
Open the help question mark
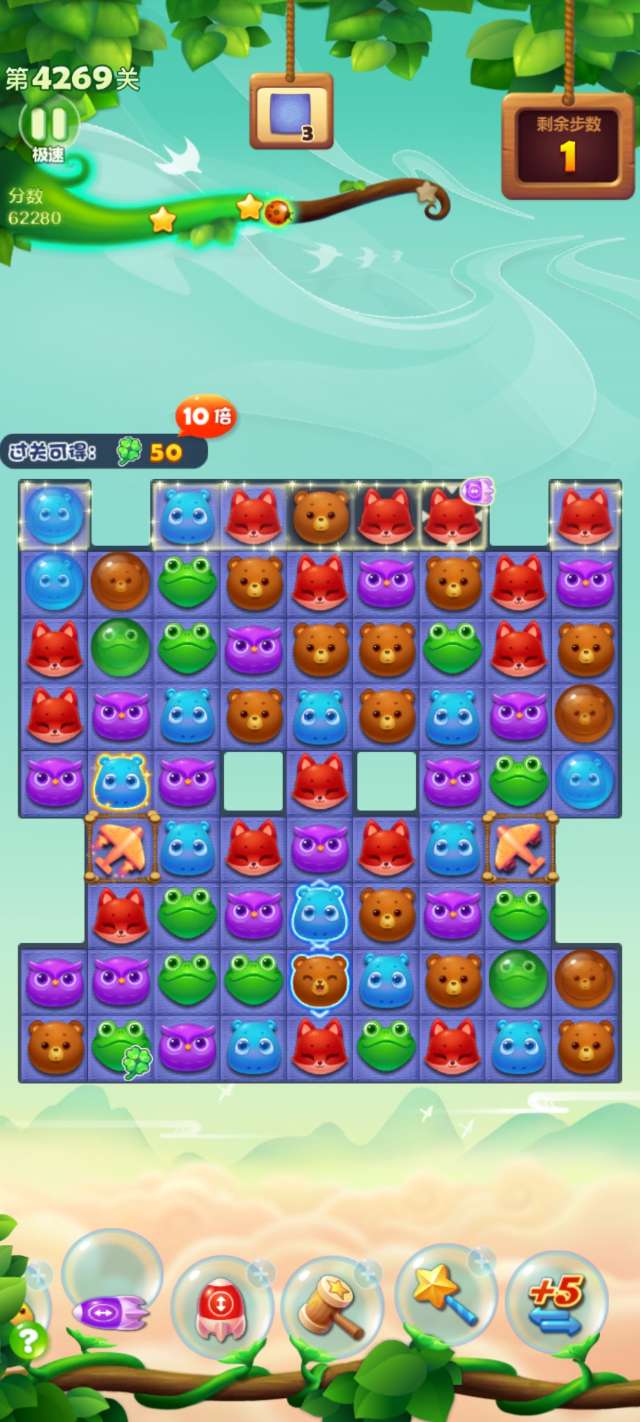point(28,1340)
